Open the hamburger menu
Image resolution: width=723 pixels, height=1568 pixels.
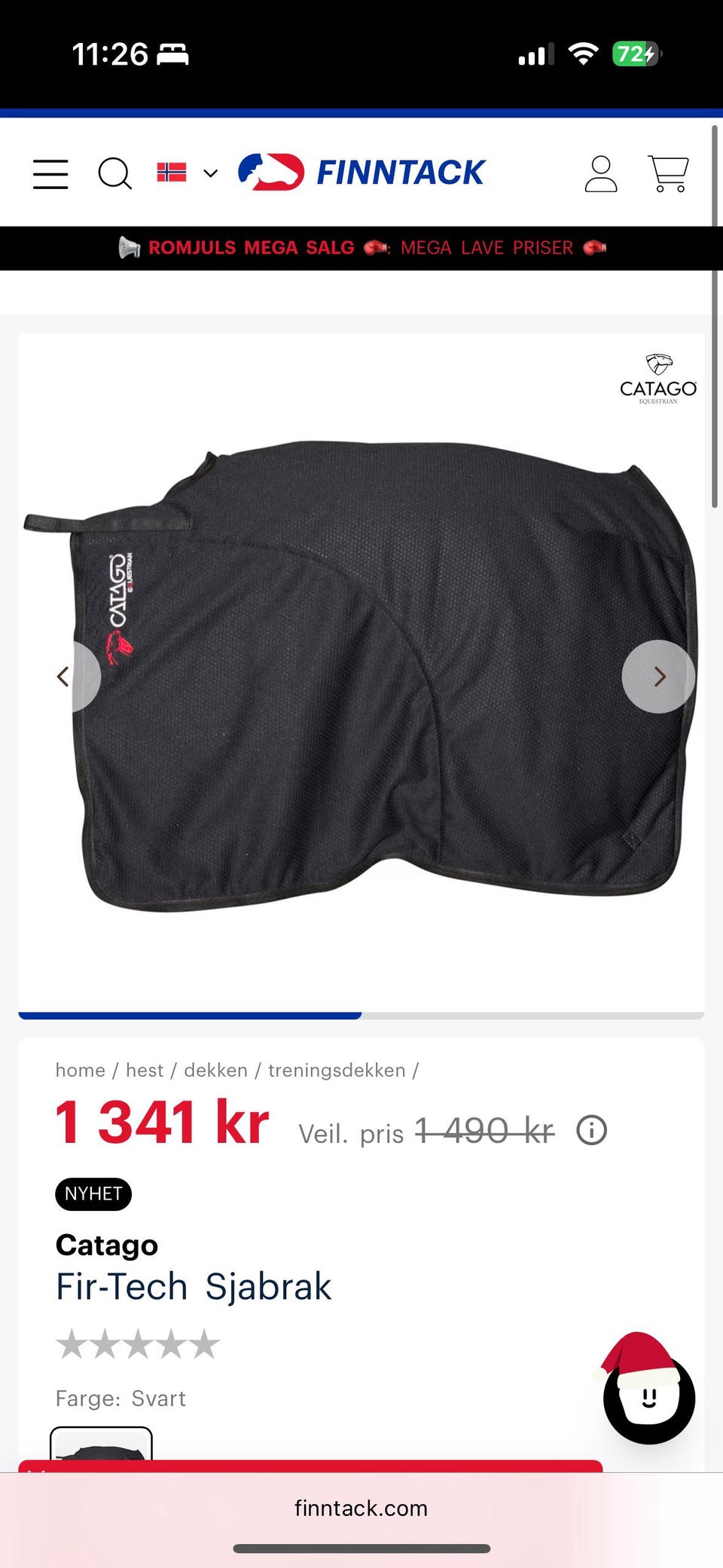click(50, 173)
